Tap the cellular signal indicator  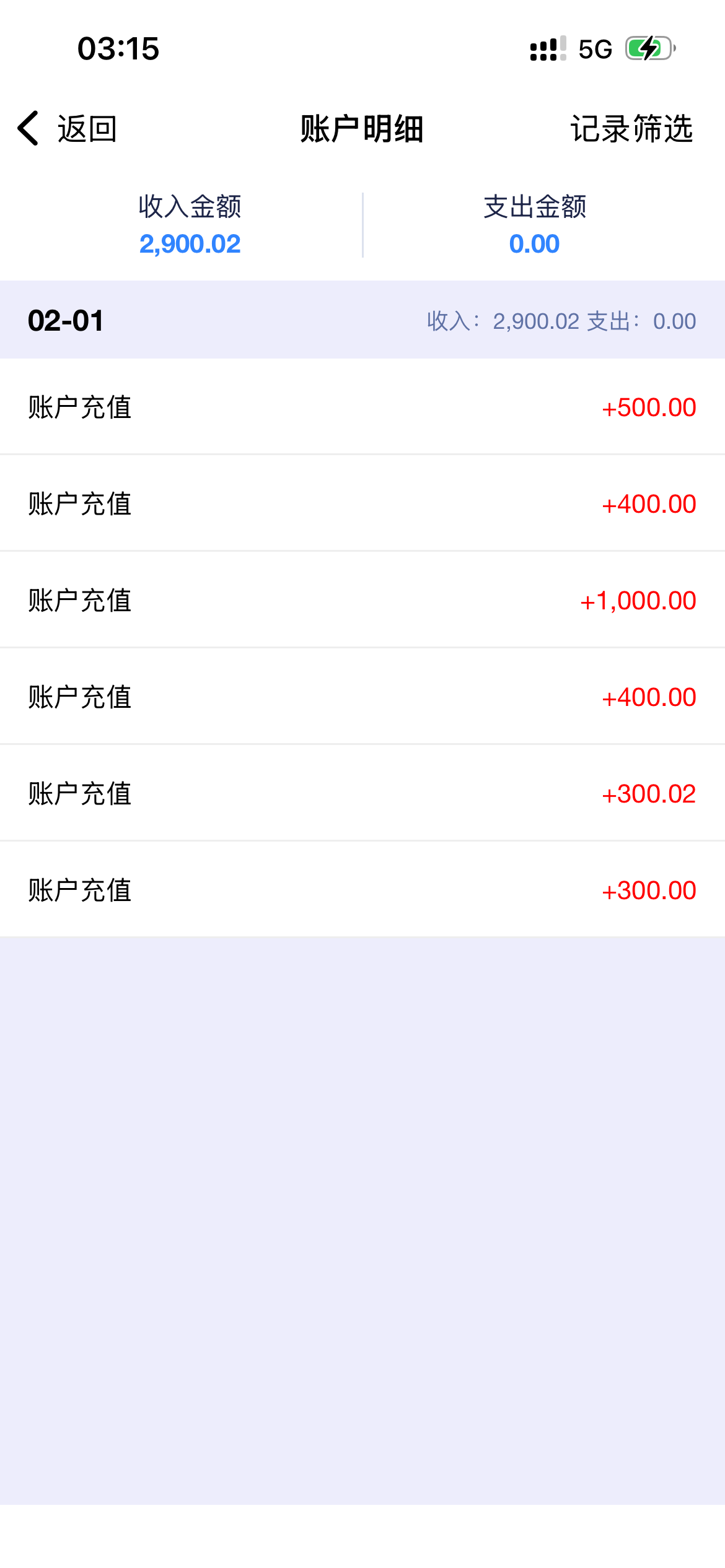(x=547, y=48)
